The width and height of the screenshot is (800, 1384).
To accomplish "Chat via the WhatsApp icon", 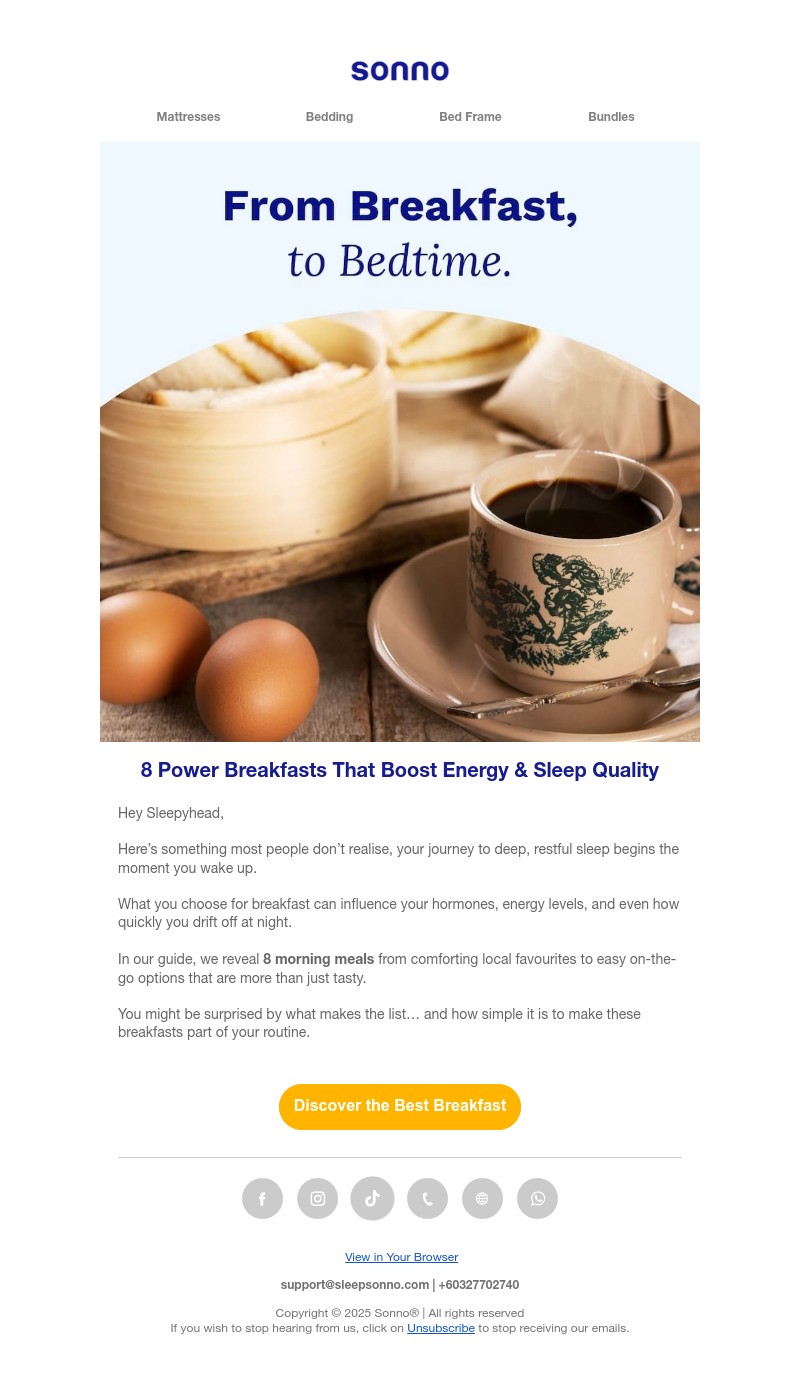I will point(537,1198).
